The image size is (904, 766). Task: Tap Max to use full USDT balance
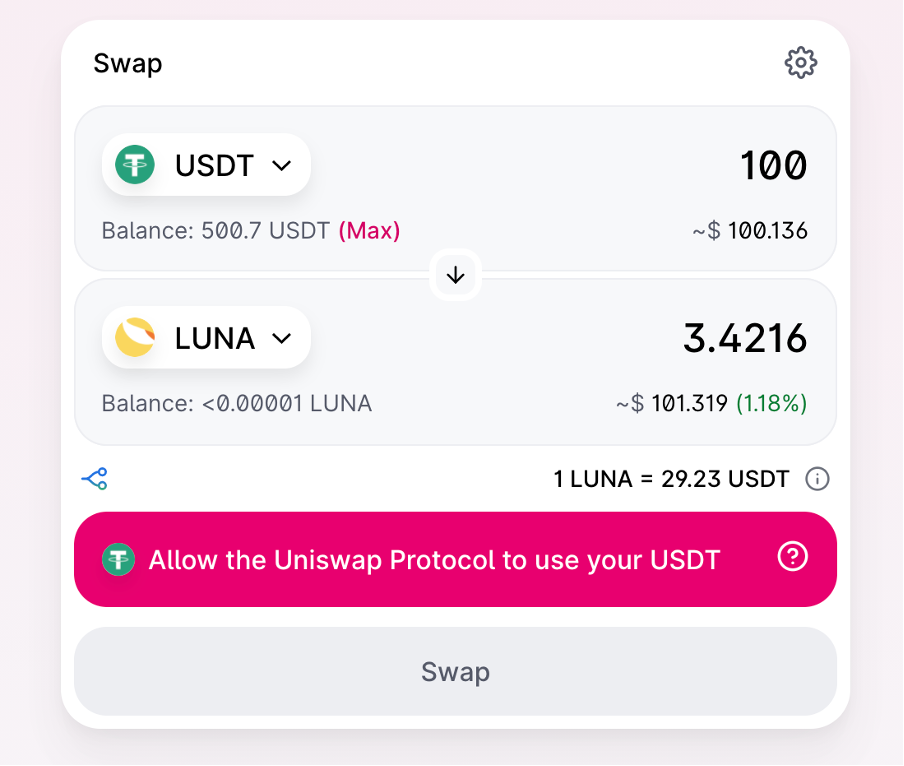point(369,231)
